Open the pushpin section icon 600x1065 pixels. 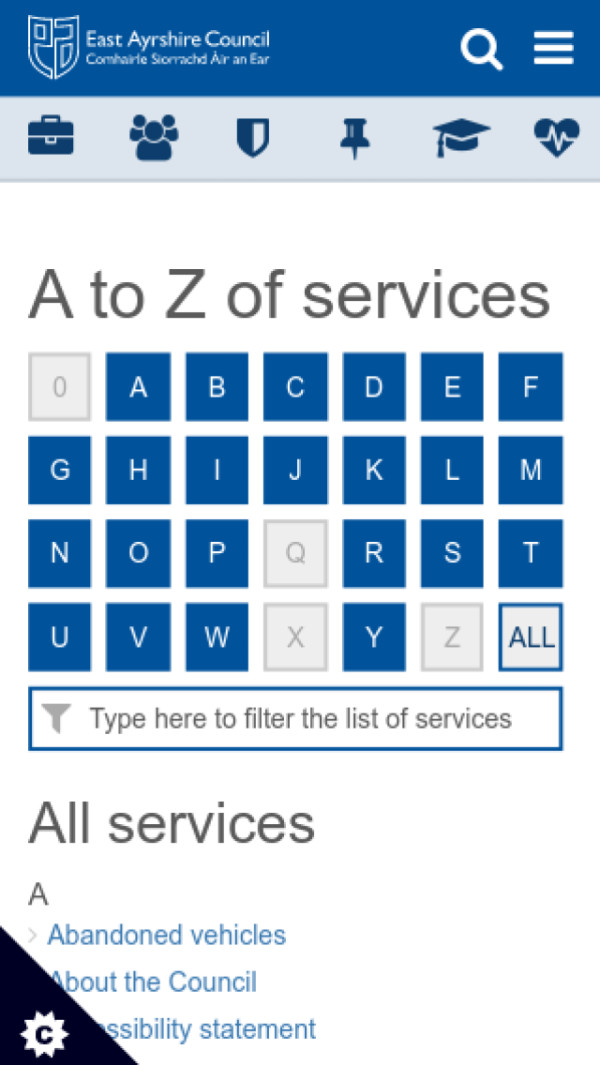click(x=354, y=138)
